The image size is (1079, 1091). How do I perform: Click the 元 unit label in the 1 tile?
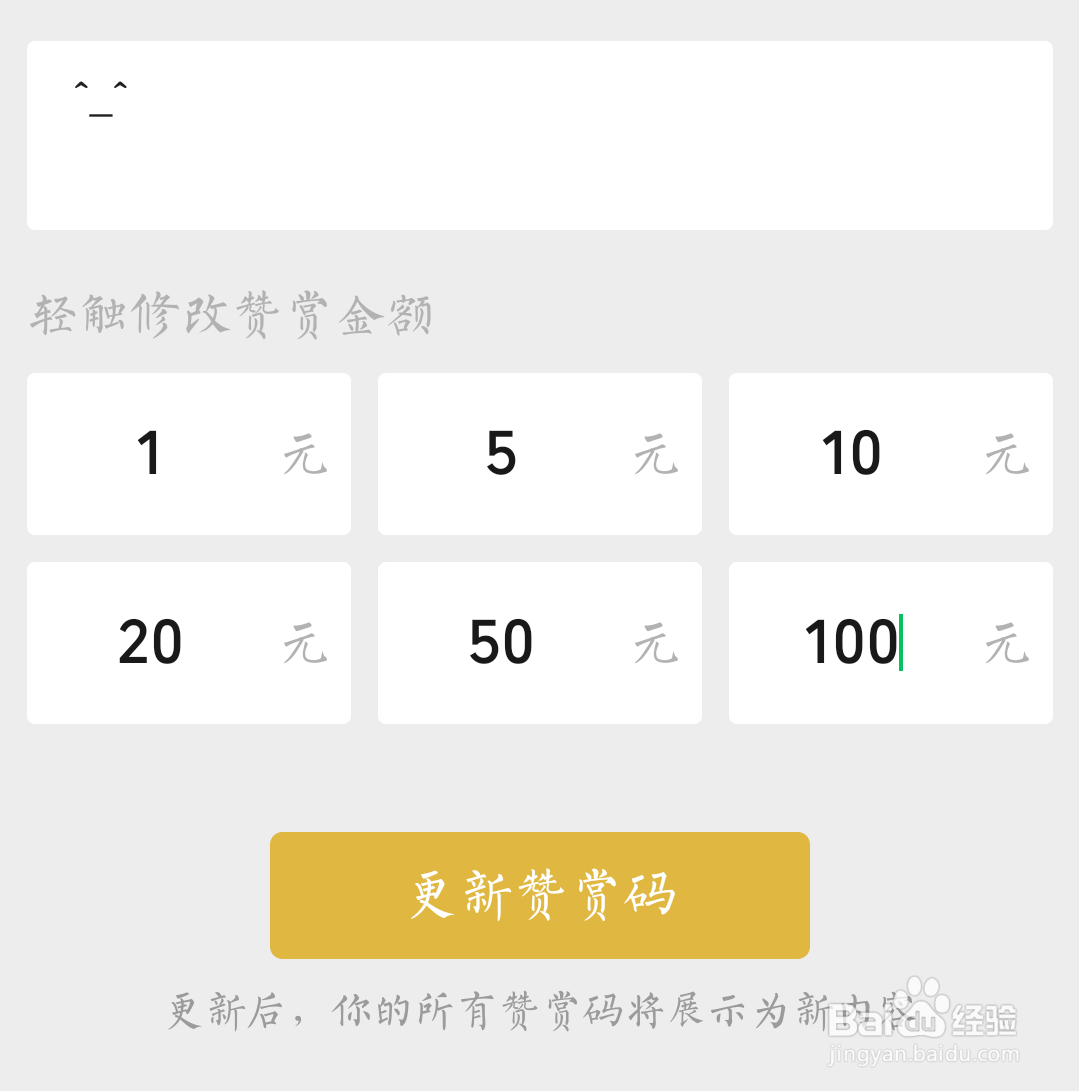pyautogui.click(x=303, y=455)
